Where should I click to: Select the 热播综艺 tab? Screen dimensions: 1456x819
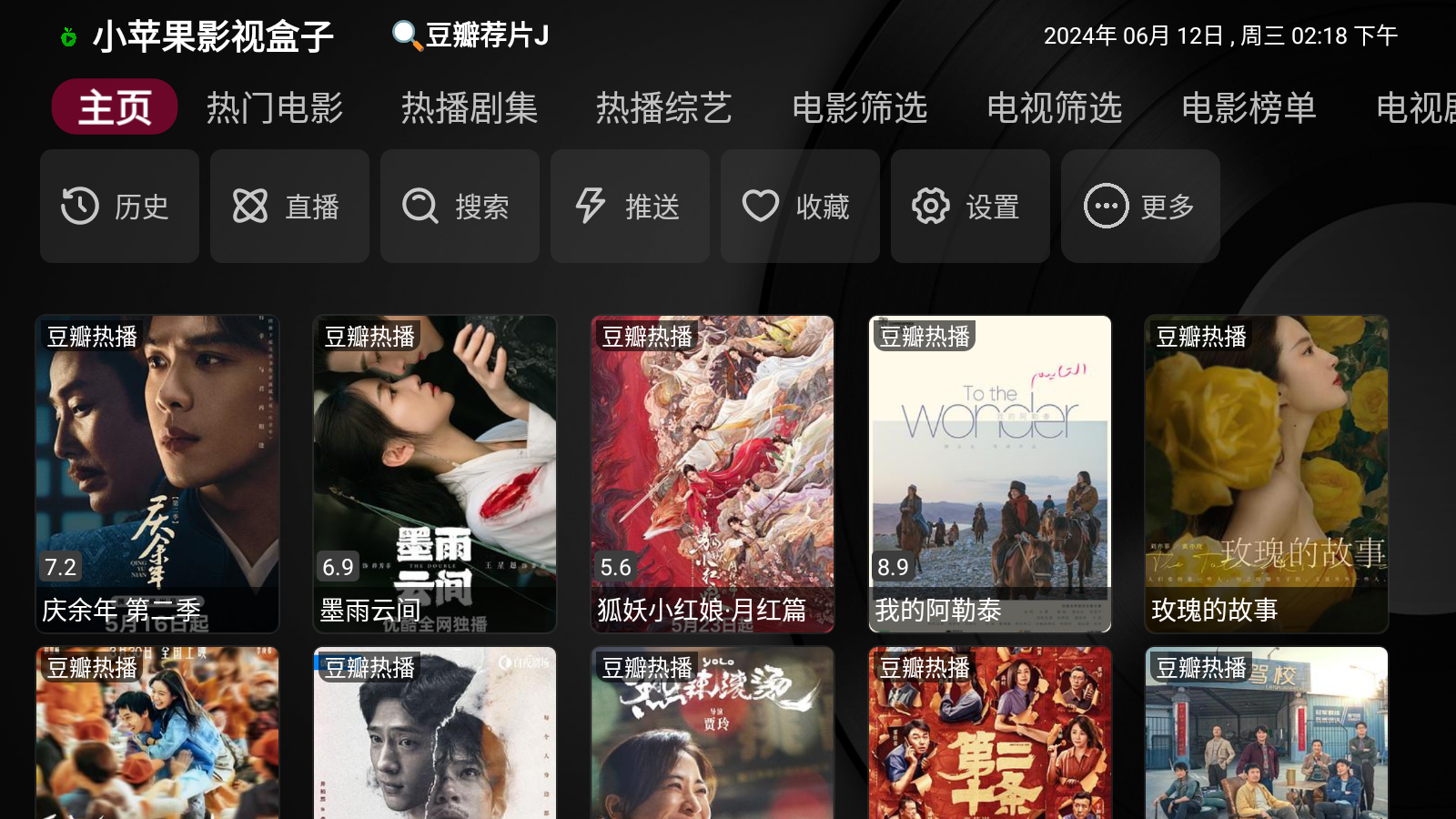click(x=664, y=107)
